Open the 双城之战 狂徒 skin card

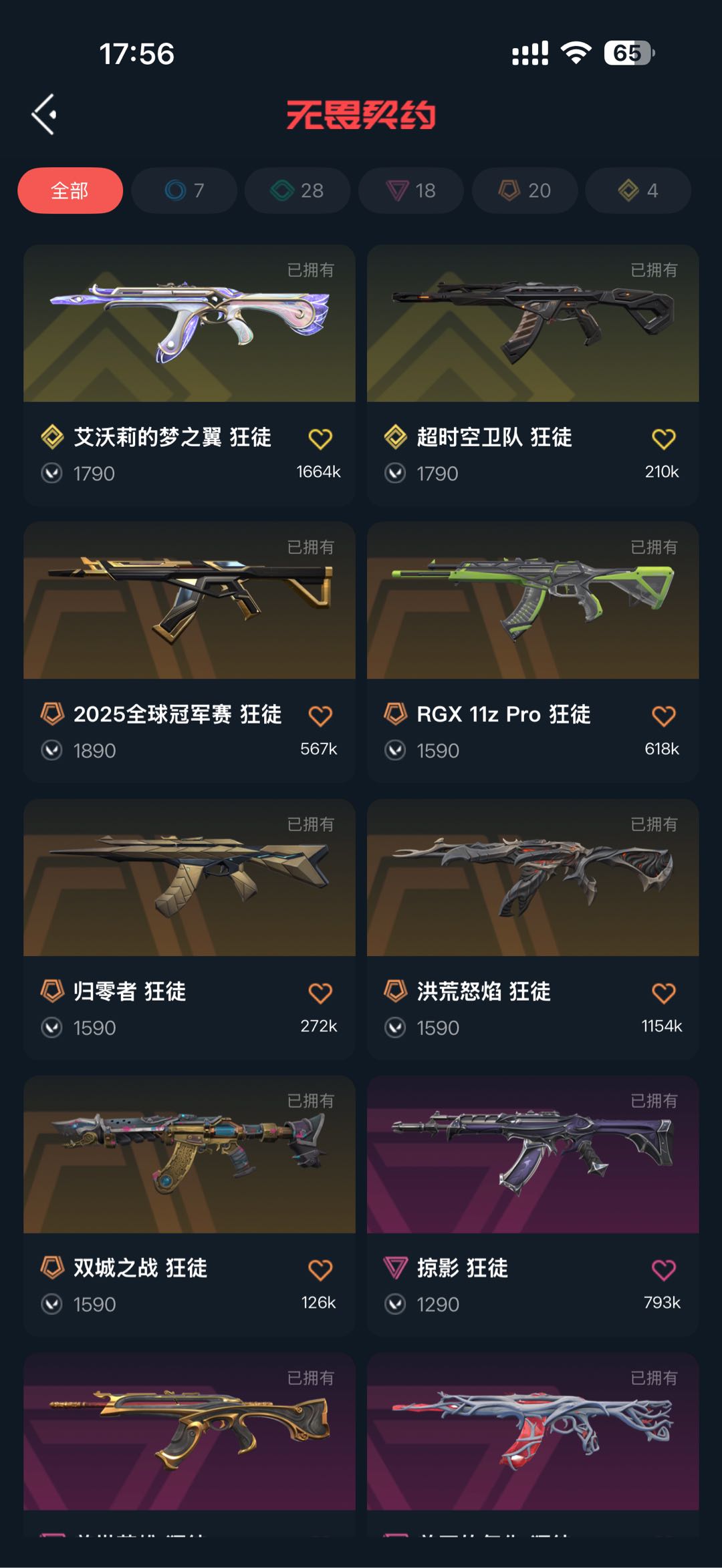[x=189, y=1156]
